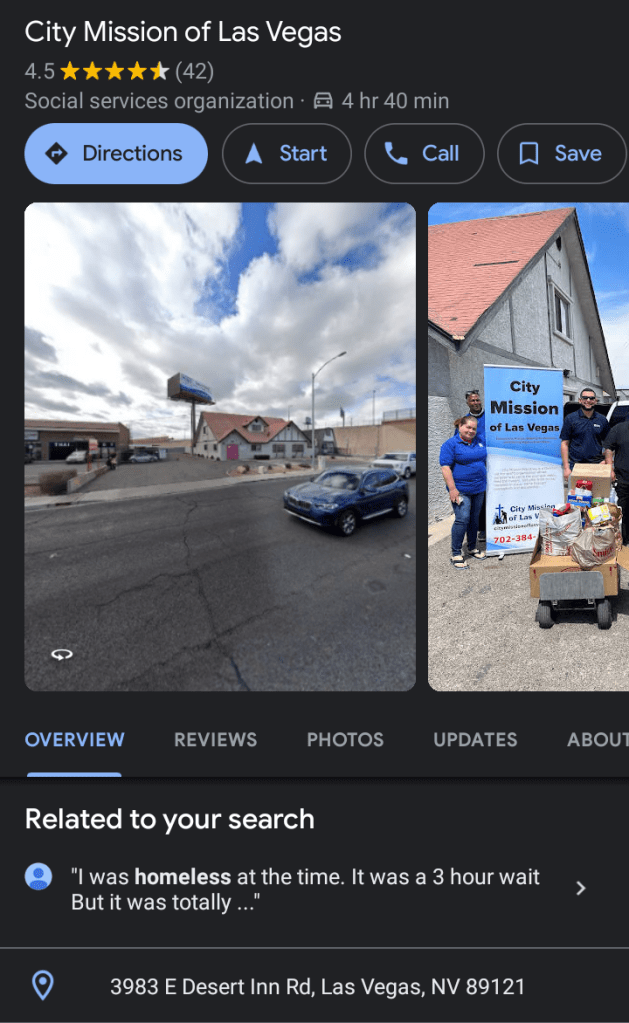
Task: Tap the 3983 E Desert Inn Rd address
Action: pos(317,987)
